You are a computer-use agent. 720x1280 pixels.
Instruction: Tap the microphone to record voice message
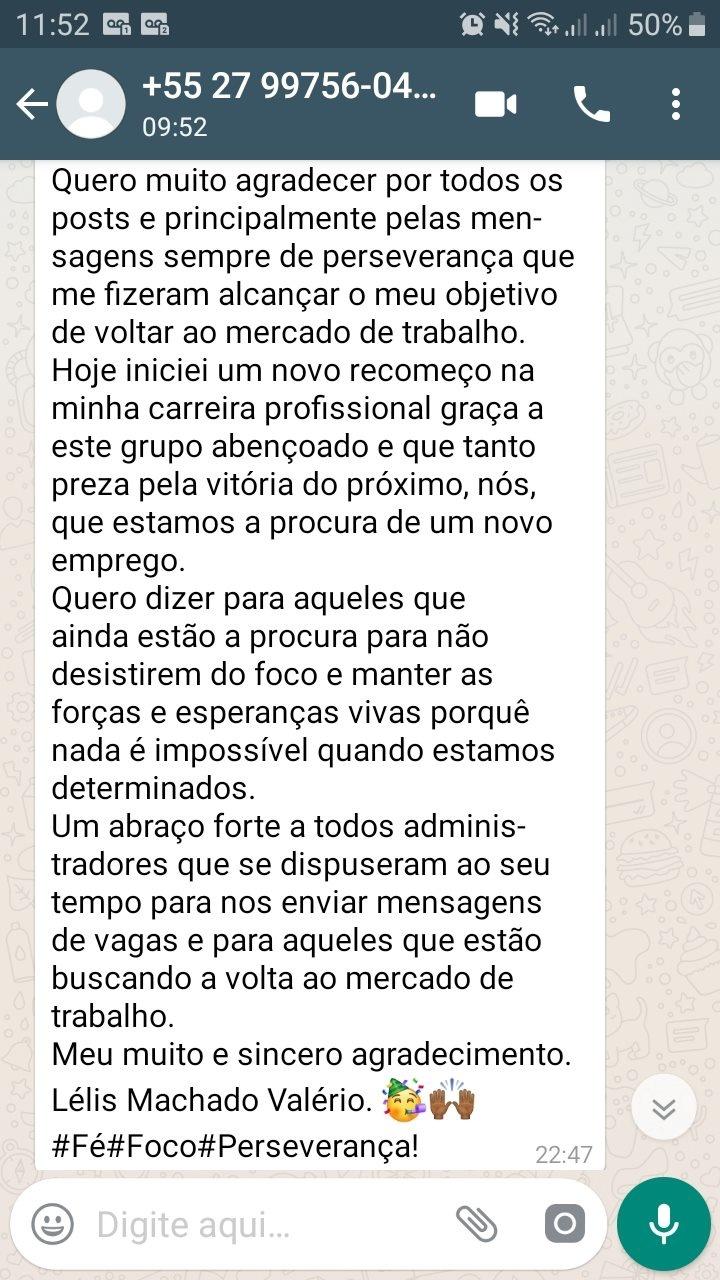click(x=663, y=1223)
